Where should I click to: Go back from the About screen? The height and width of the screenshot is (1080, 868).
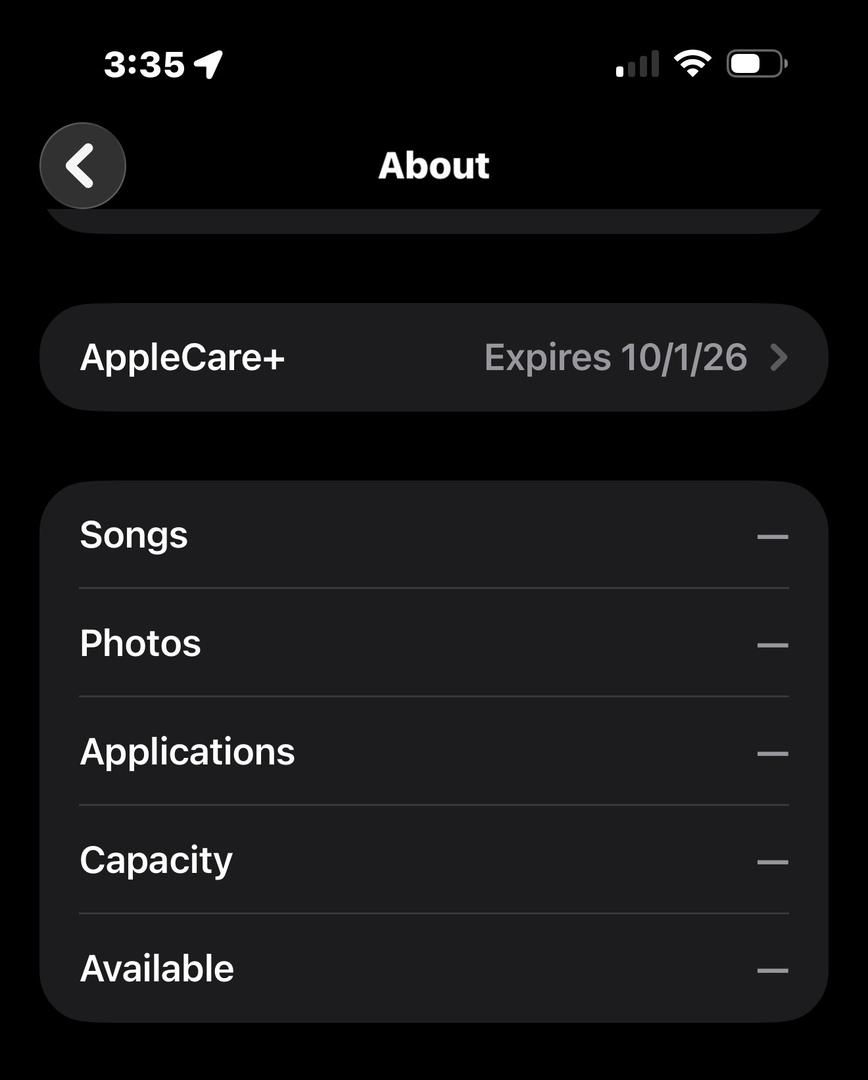(82, 166)
